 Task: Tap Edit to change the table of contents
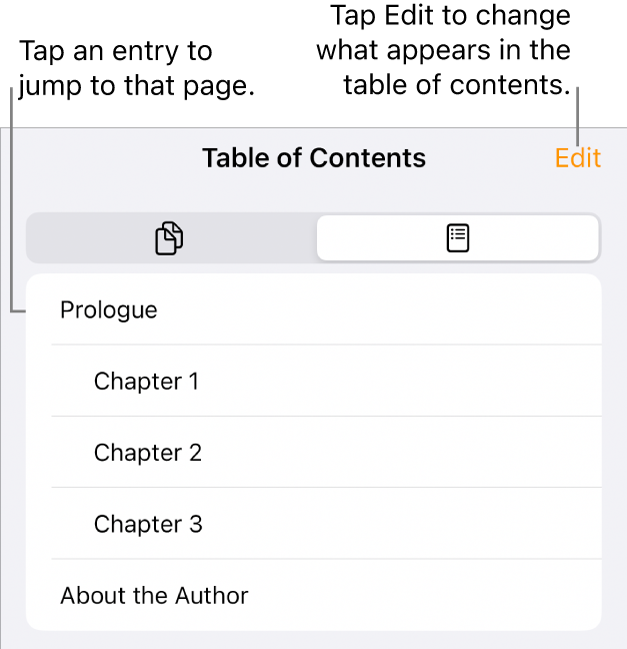(x=578, y=158)
